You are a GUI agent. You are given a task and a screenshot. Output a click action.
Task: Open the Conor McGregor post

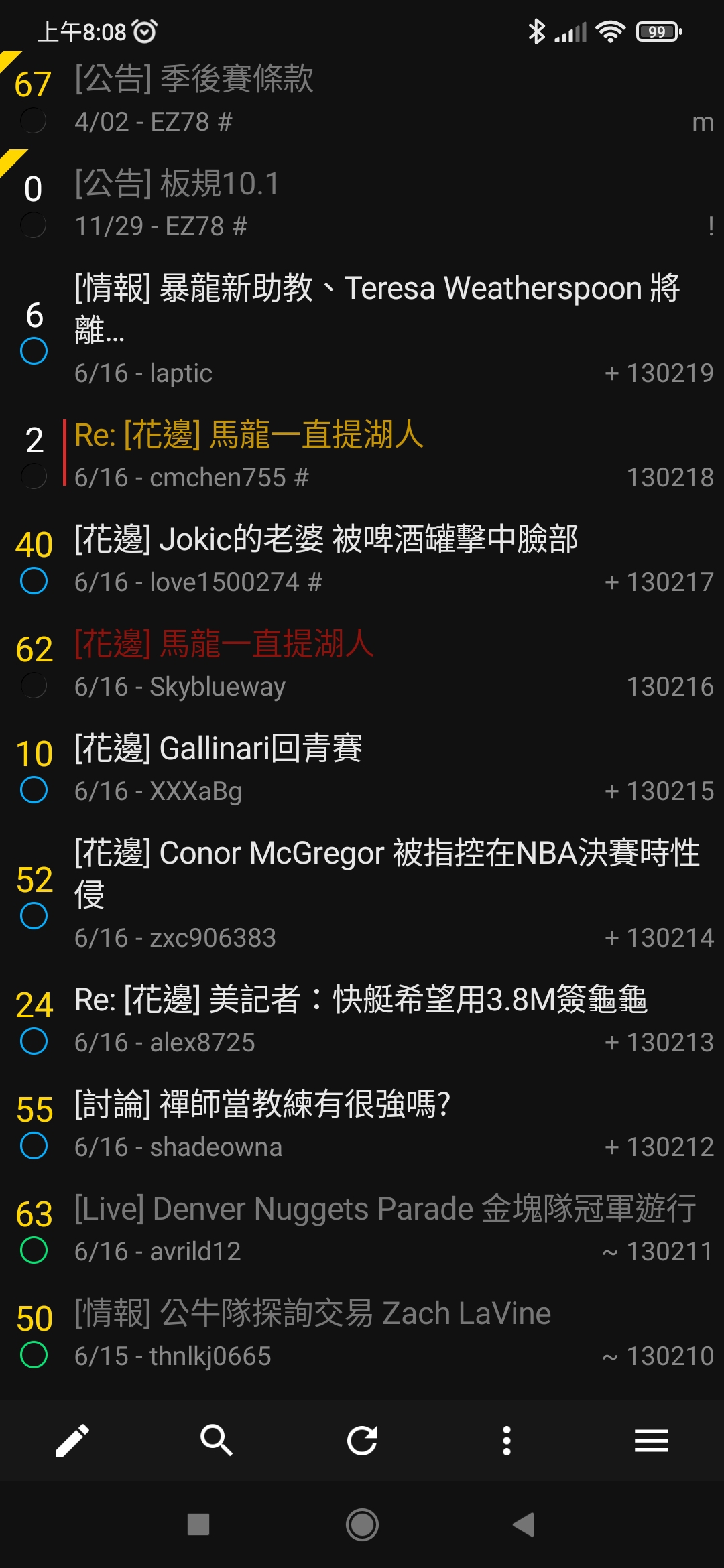click(362, 894)
